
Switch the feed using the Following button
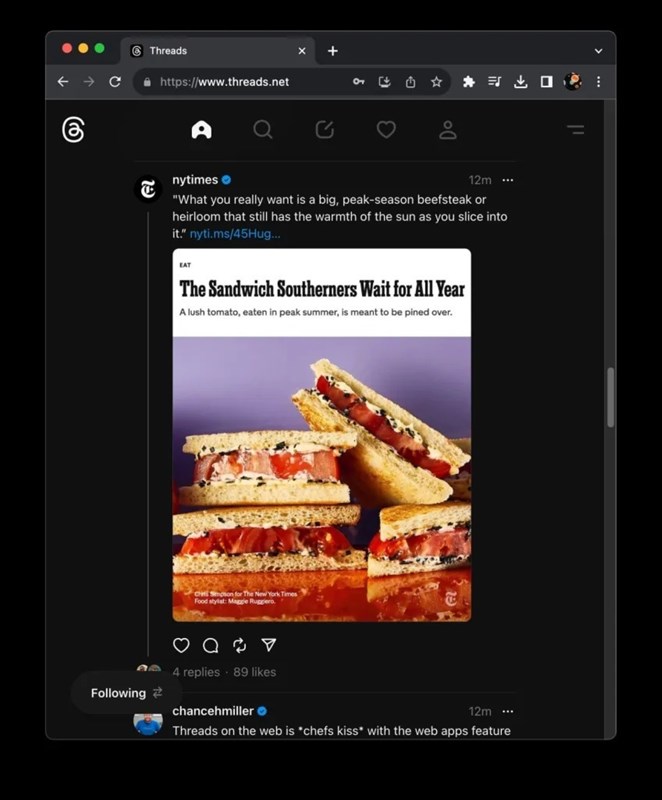(x=126, y=693)
